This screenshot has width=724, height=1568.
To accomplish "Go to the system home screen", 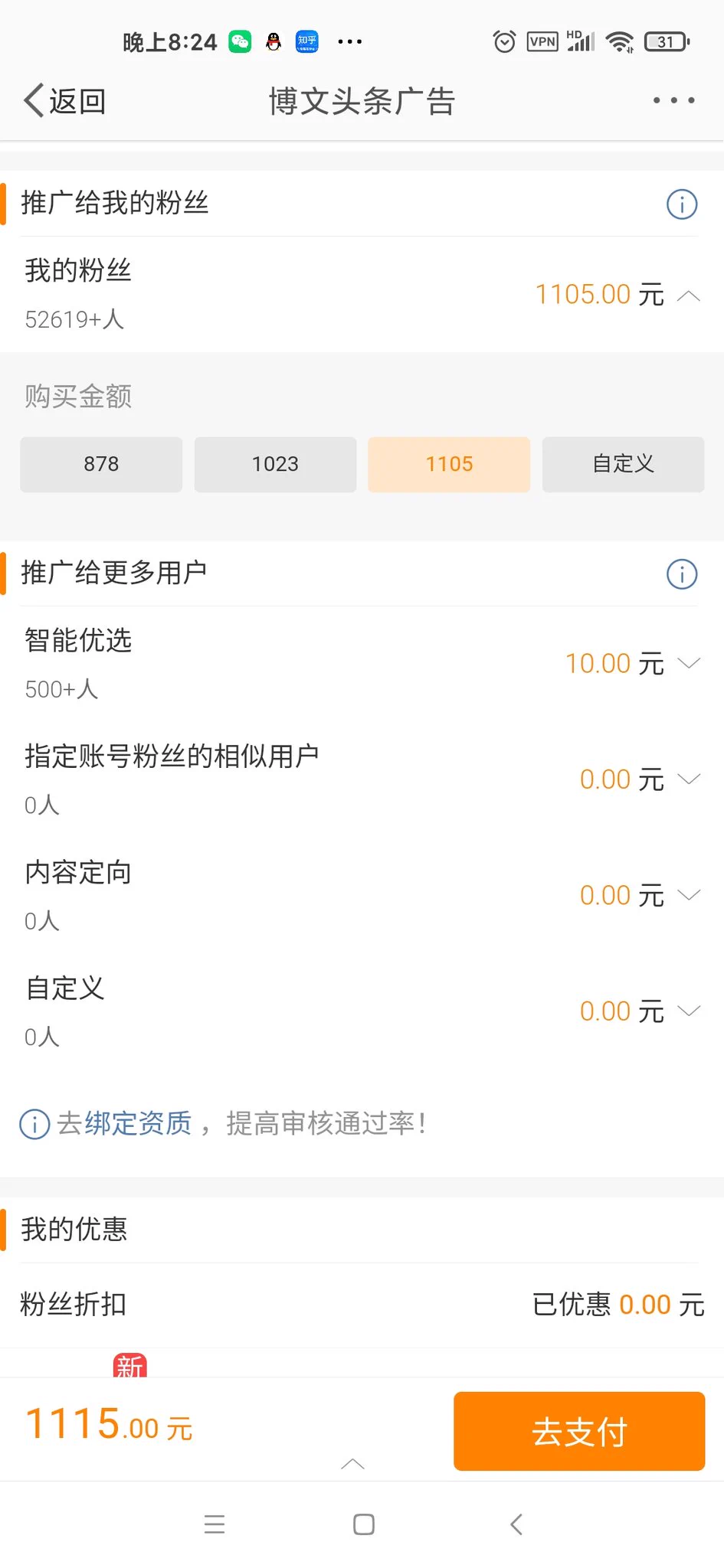I will [x=364, y=1524].
